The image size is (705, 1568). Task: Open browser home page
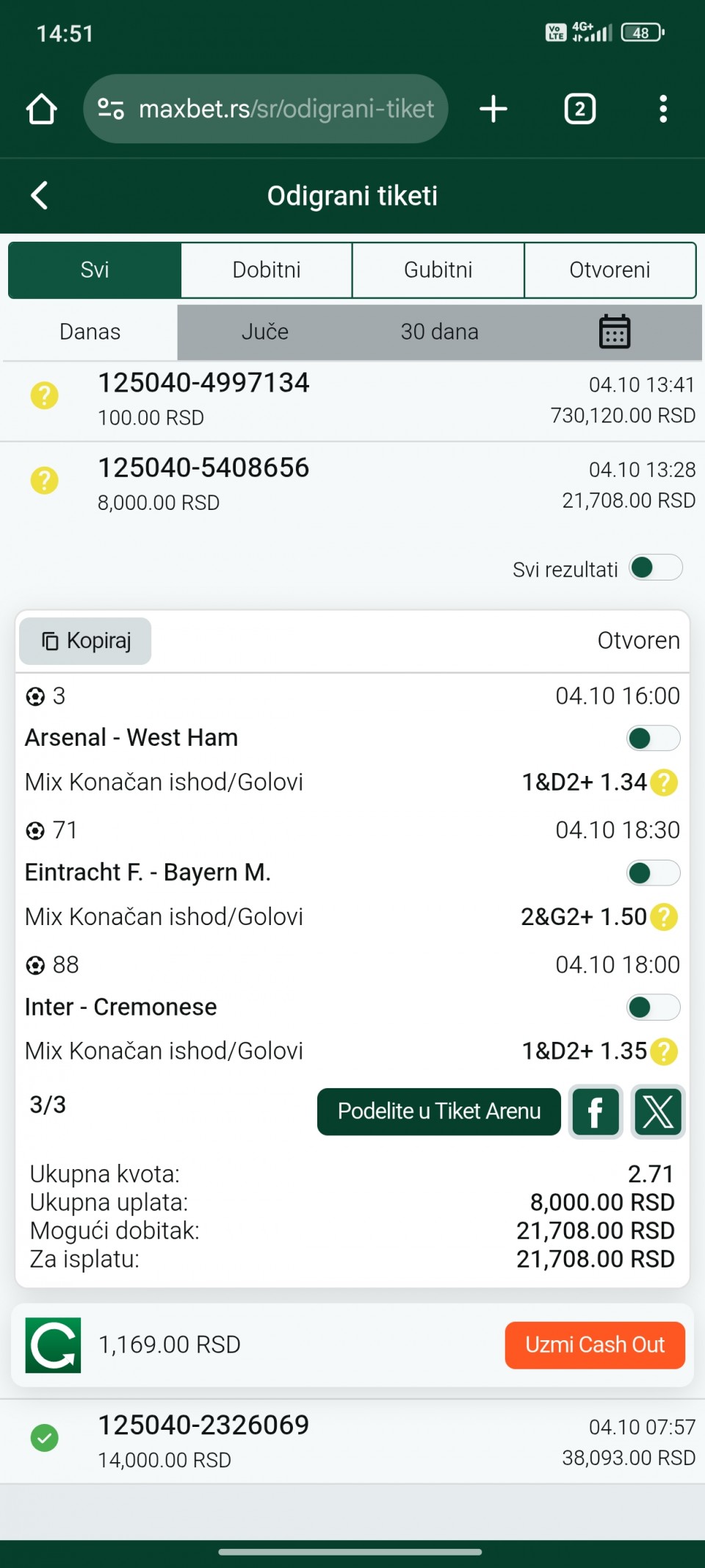point(41,109)
